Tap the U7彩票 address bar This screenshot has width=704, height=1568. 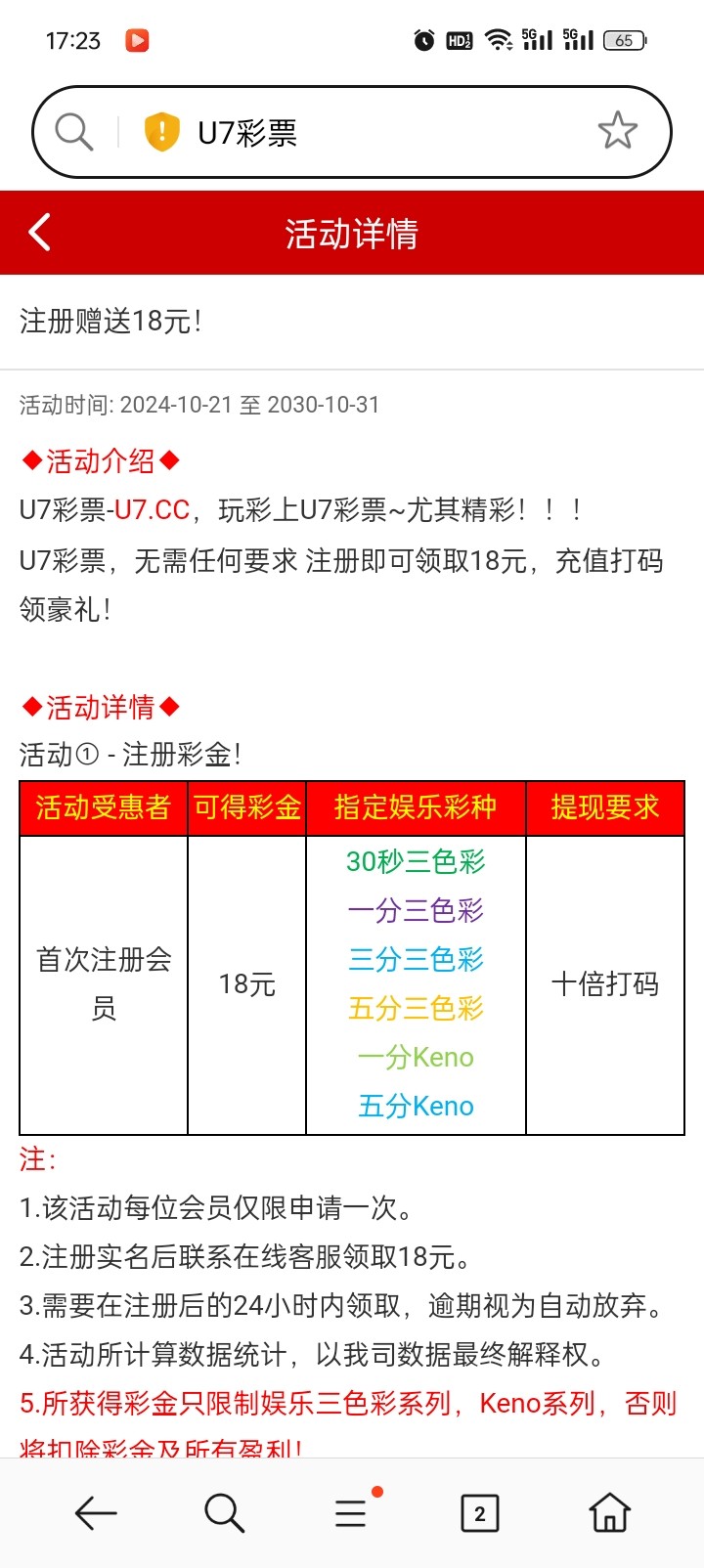(x=372, y=132)
